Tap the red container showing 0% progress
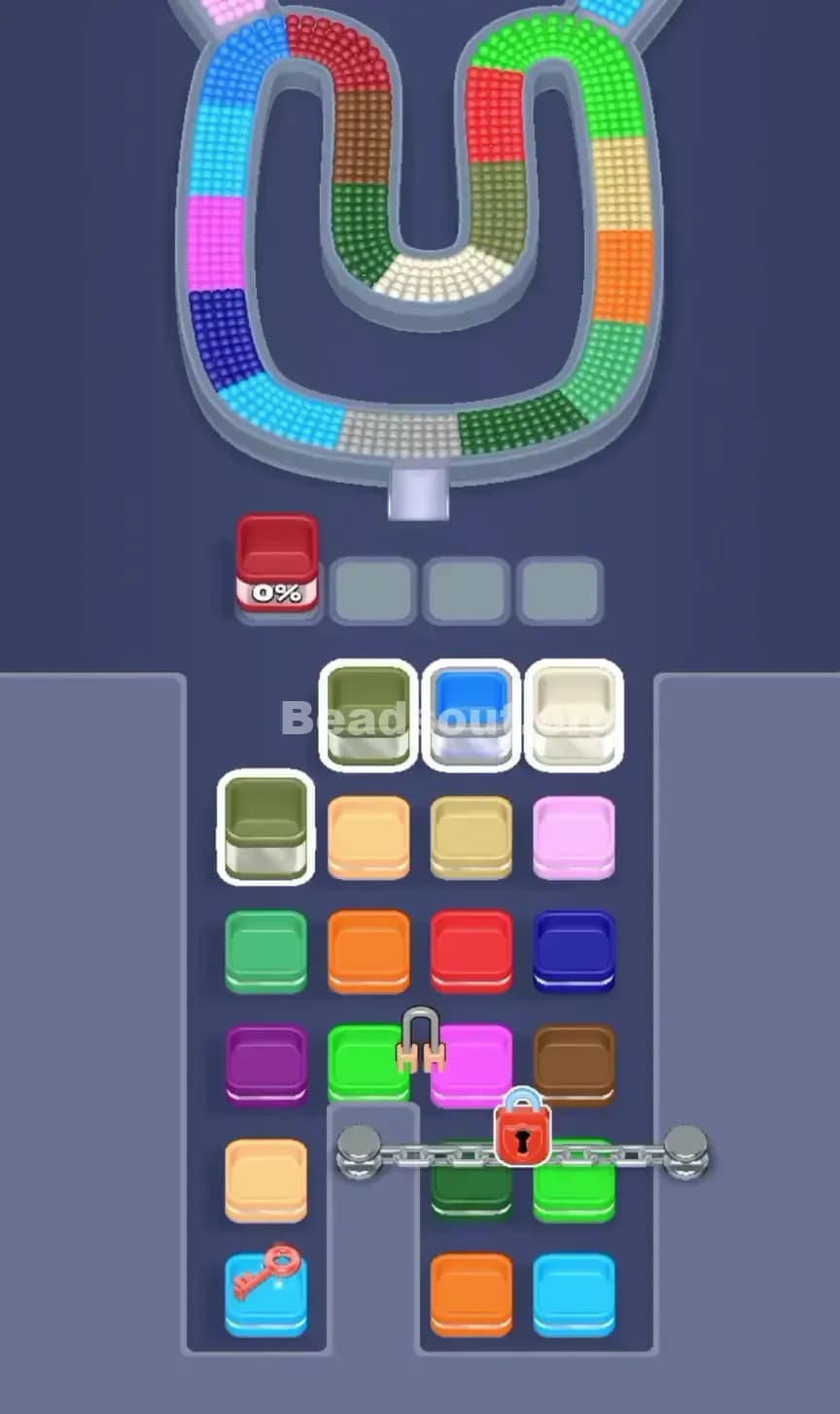Viewport: 840px width, 1414px height. [x=278, y=569]
